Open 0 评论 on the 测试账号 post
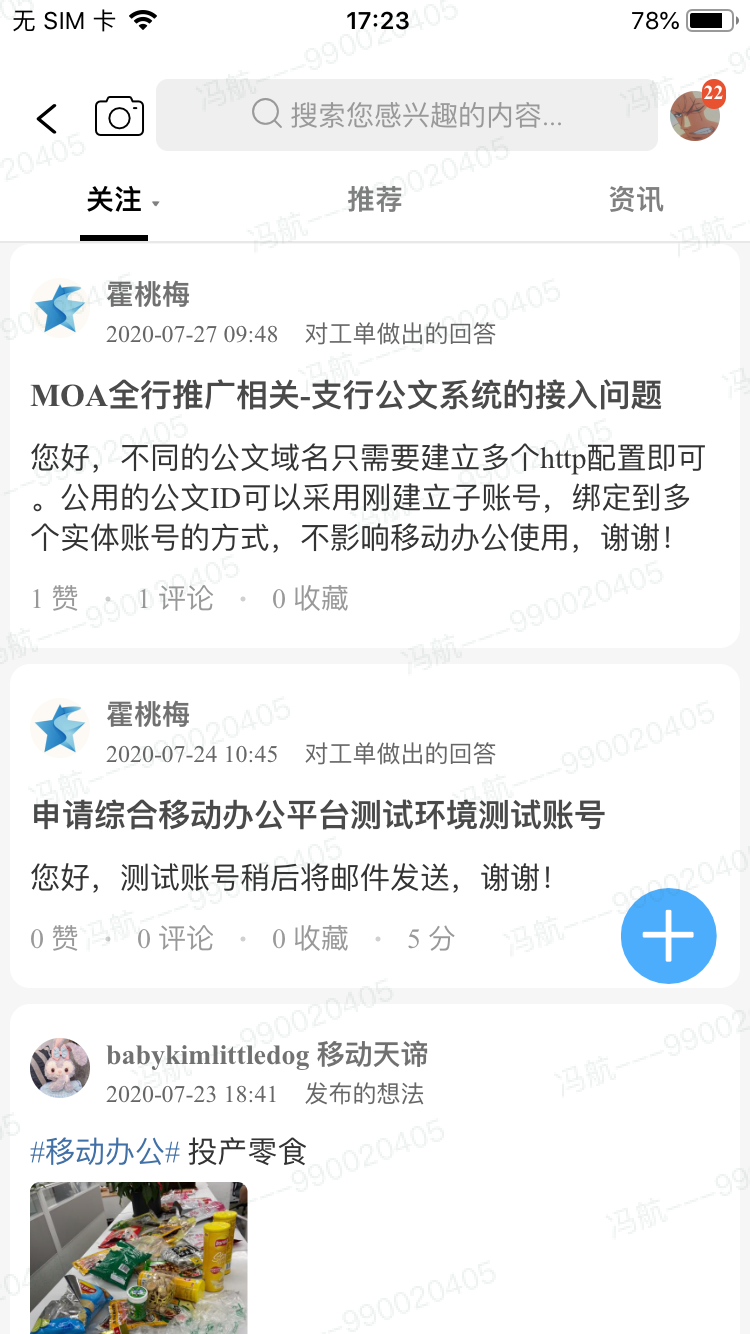Image resolution: width=750 pixels, height=1334 pixels. [175, 938]
